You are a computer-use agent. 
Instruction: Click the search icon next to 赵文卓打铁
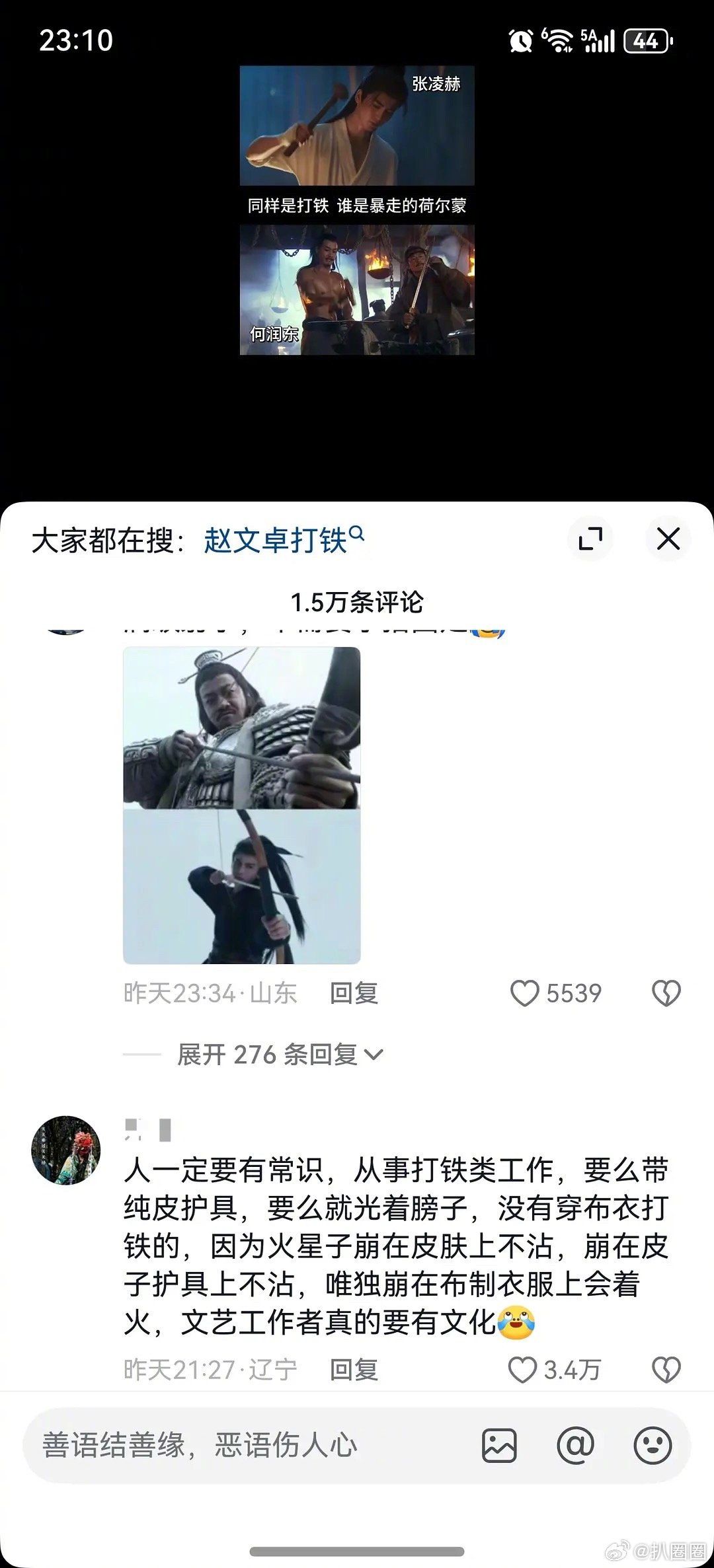coord(356,535)
